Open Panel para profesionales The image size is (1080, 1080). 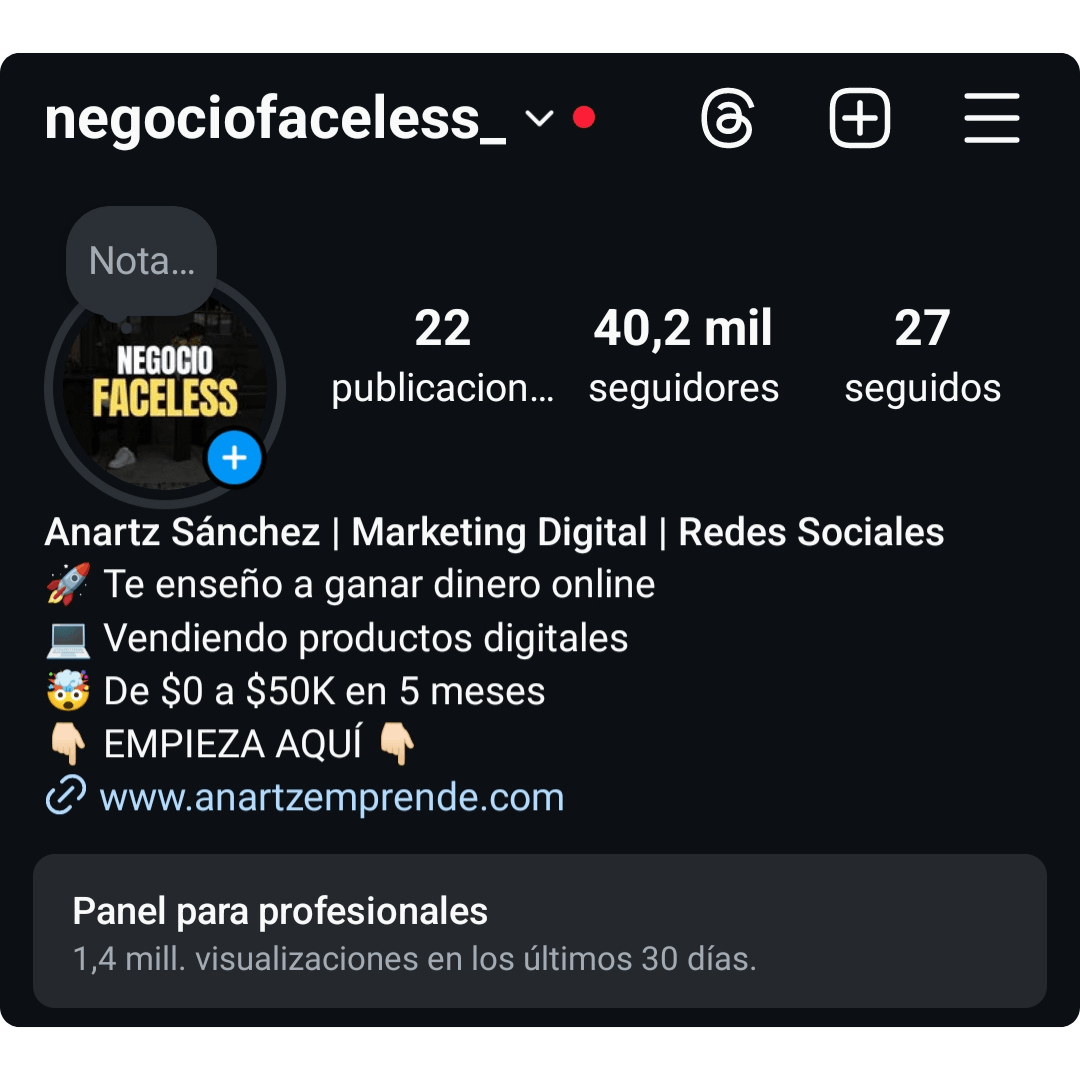point(540,931)
